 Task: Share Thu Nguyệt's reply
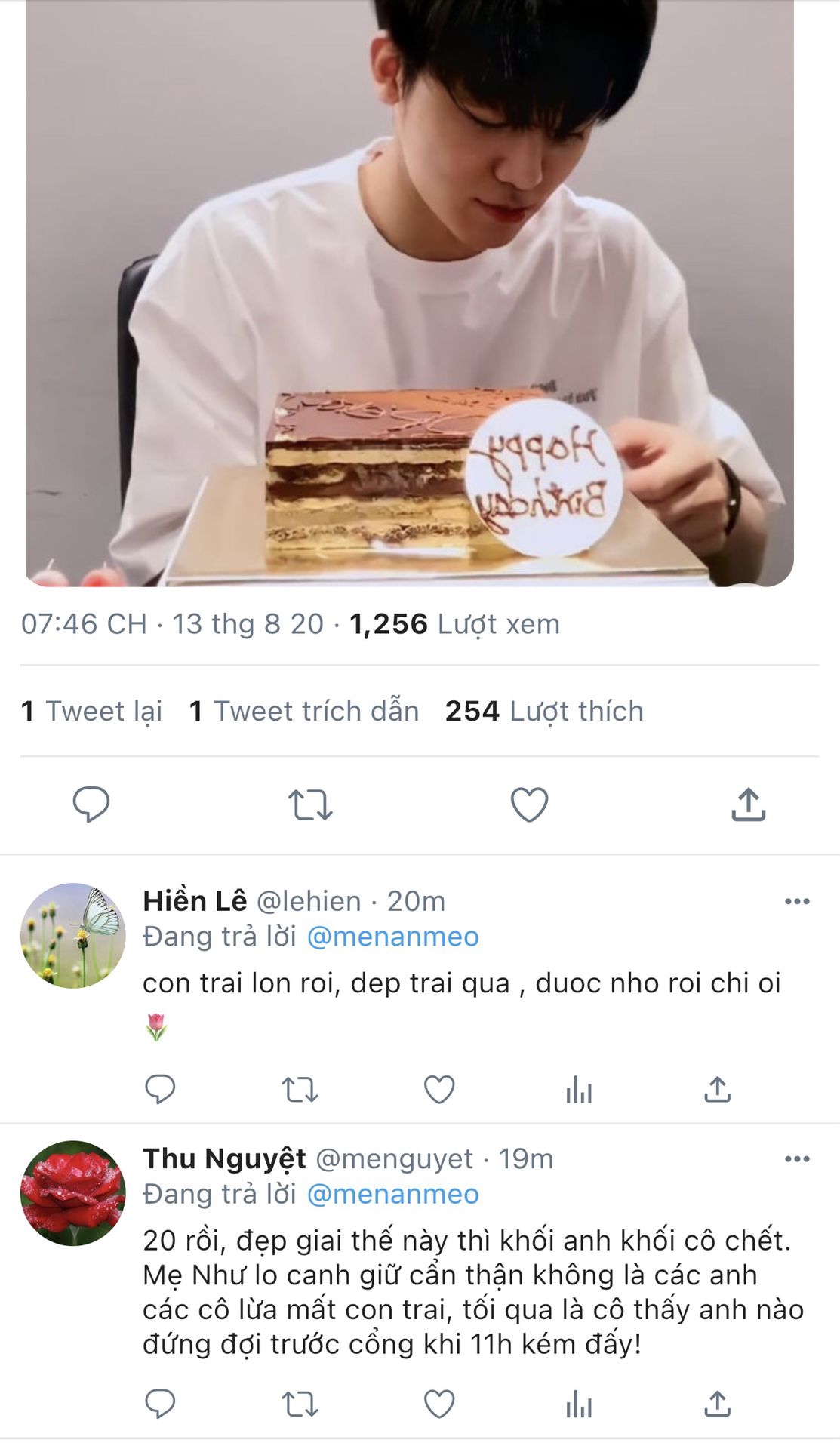[718, 1404]
